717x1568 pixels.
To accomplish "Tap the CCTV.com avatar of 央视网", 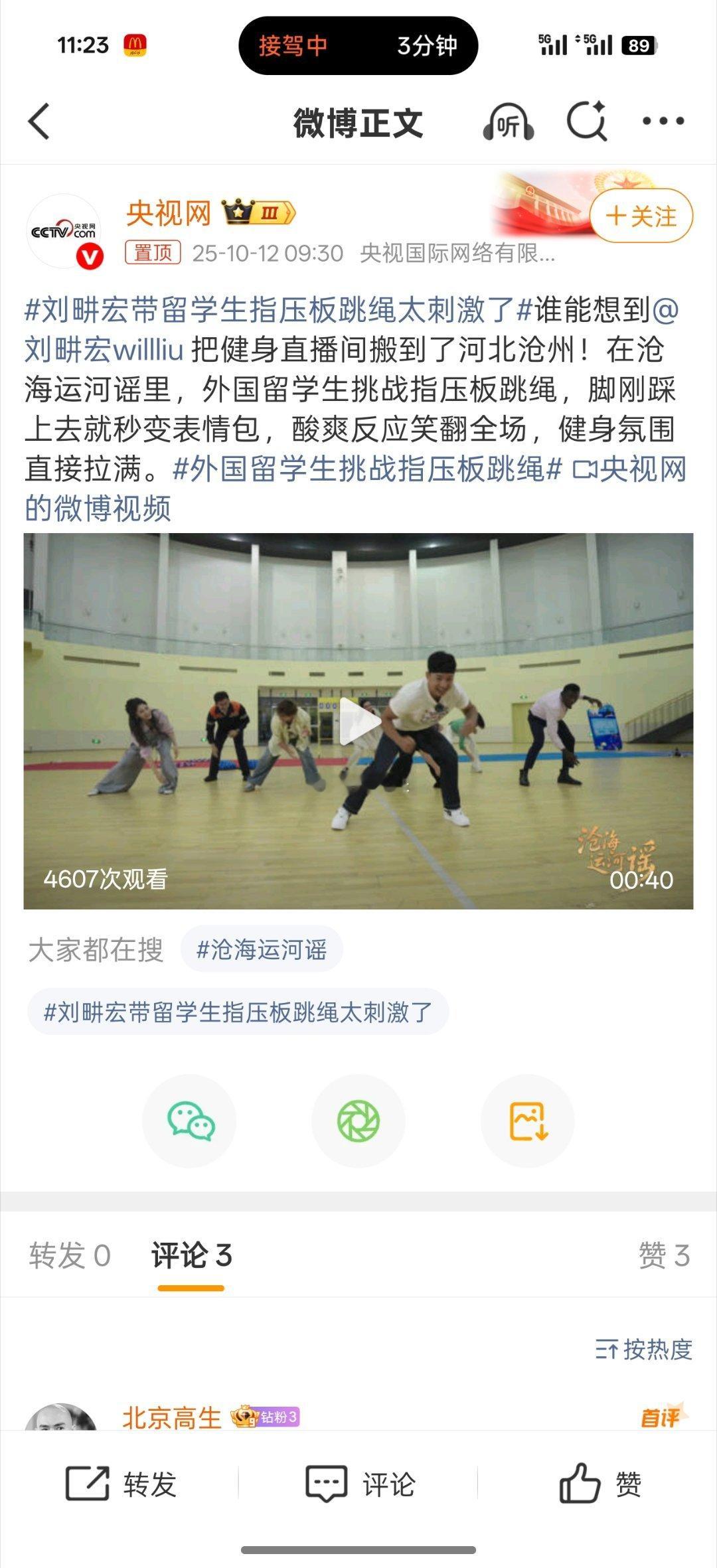I will [x=65, y=226].
